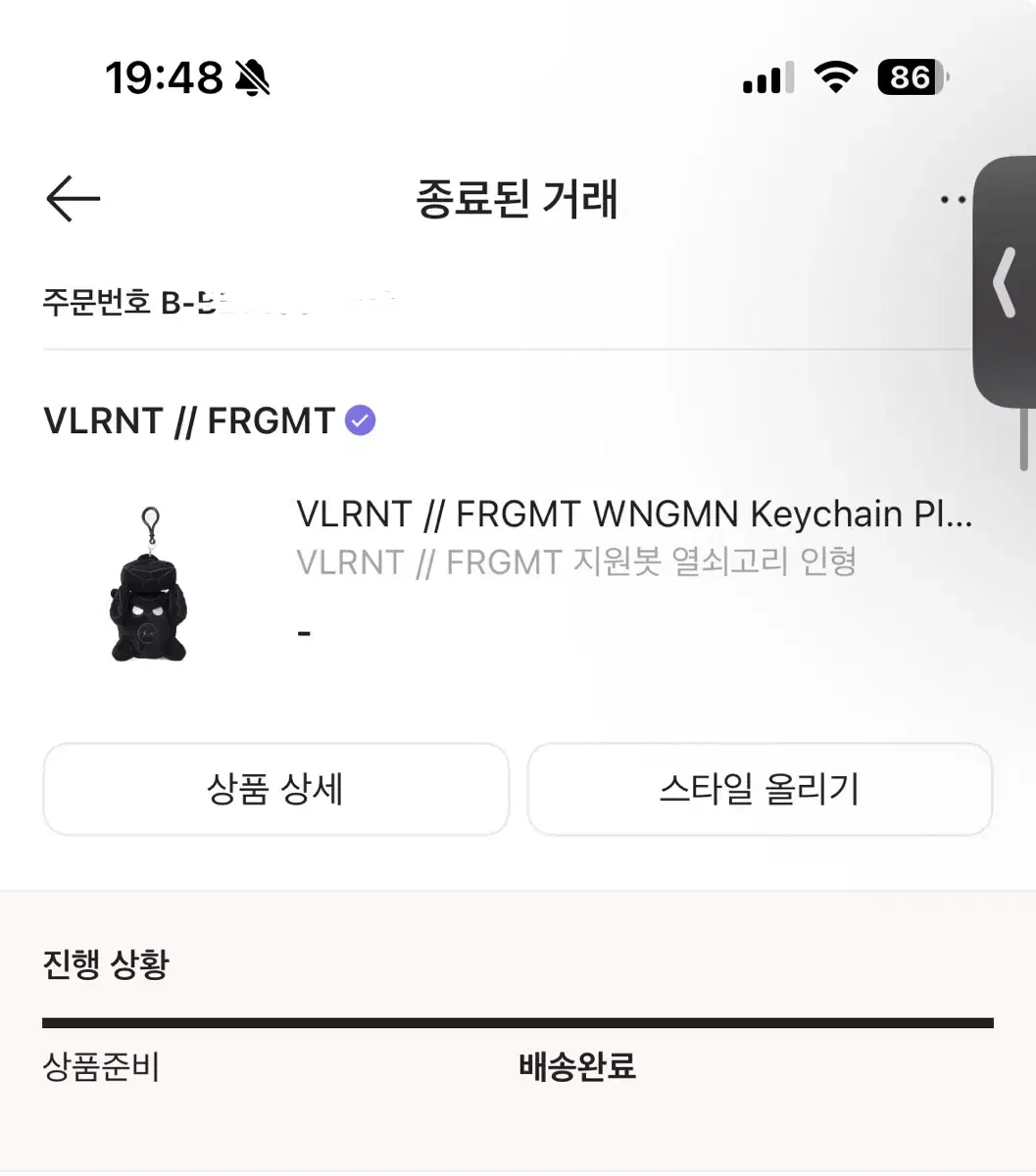The height and width of the screenshot is (1176, 1036).
Task: Select the 배송완료 delivery status label
Action: (x=576, y=1068)
